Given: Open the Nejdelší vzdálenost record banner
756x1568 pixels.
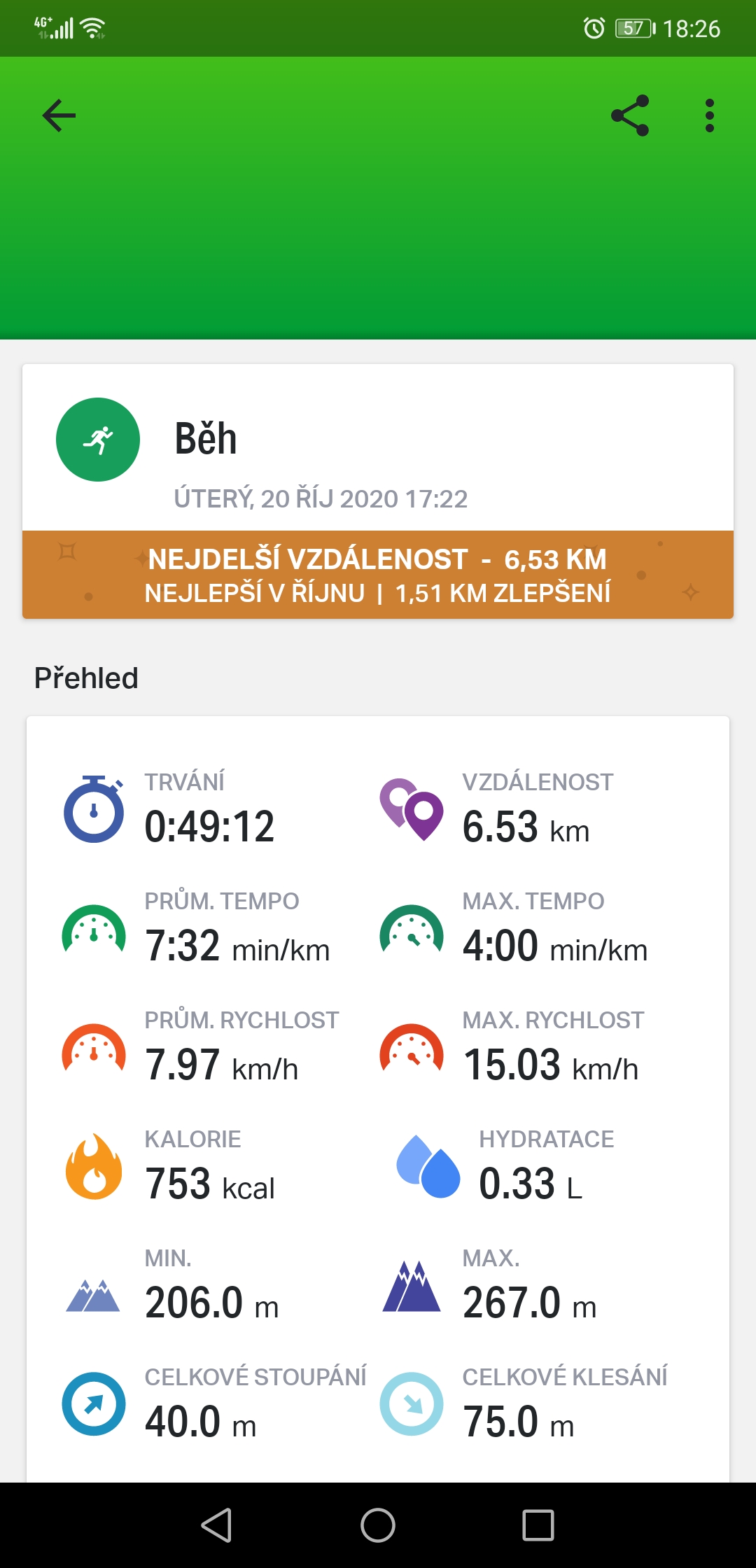Looking at the screenshot, I should click(x=378, y=575).
